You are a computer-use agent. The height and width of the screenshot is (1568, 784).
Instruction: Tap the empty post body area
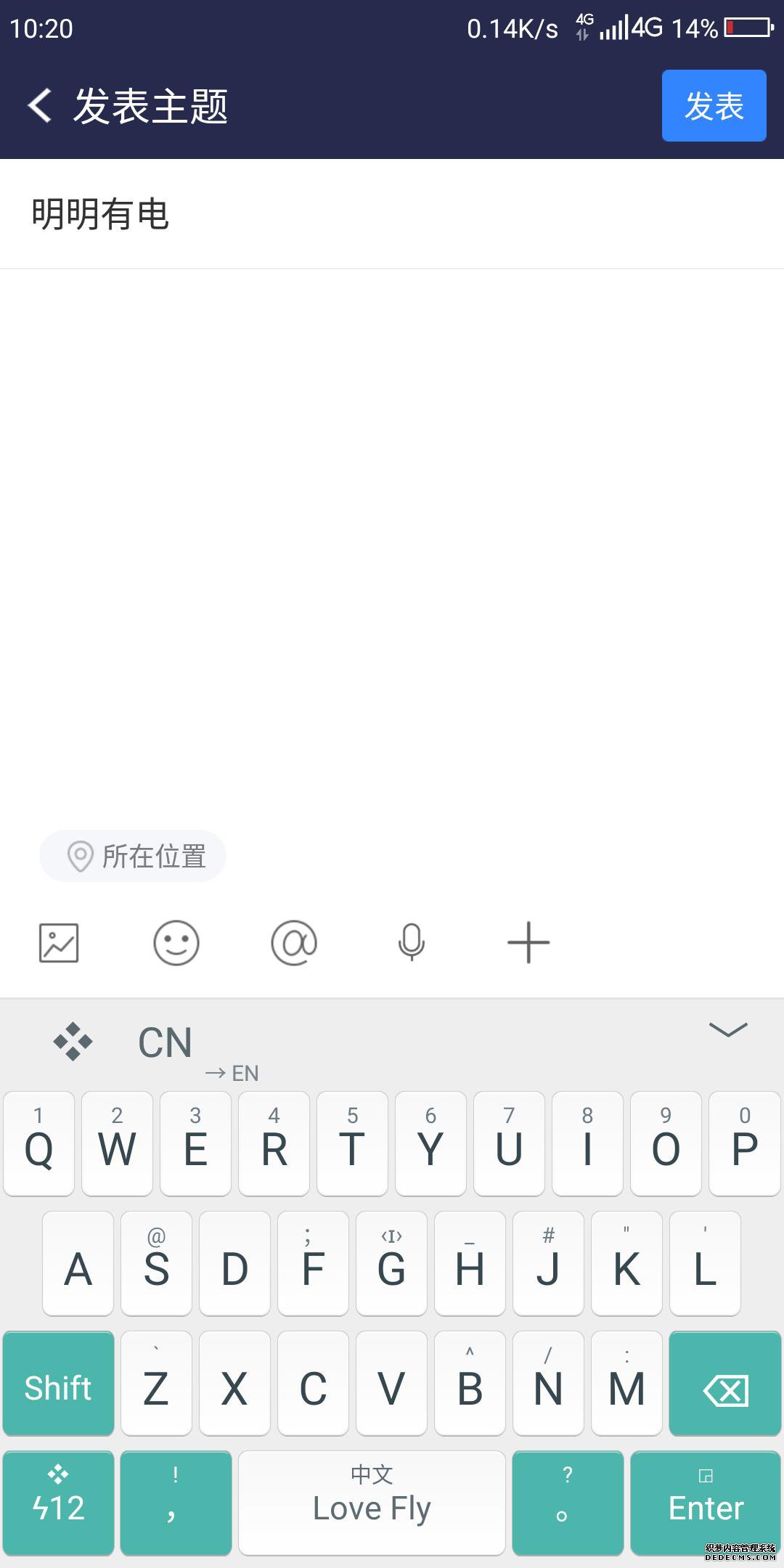tap(392, 544)
